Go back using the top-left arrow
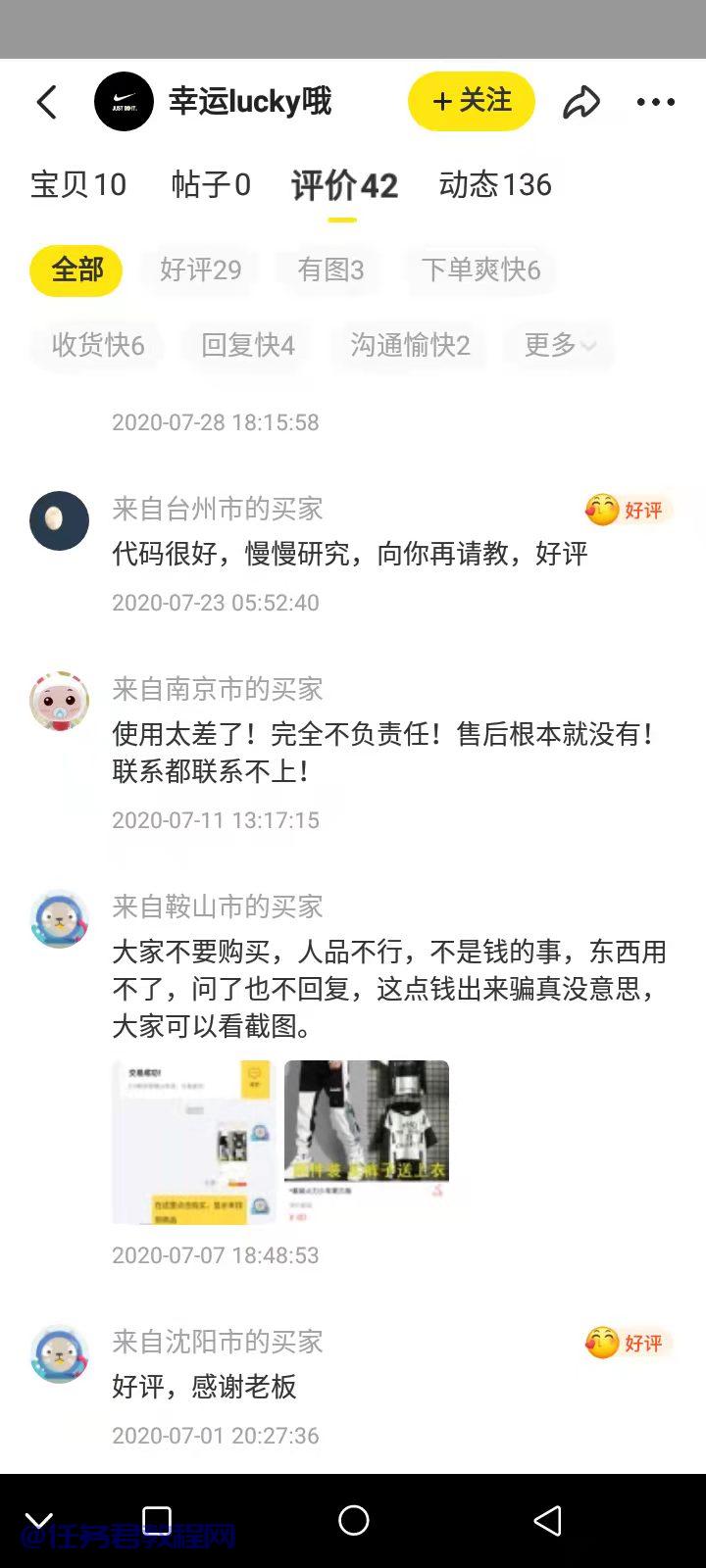 coord(47,102)
